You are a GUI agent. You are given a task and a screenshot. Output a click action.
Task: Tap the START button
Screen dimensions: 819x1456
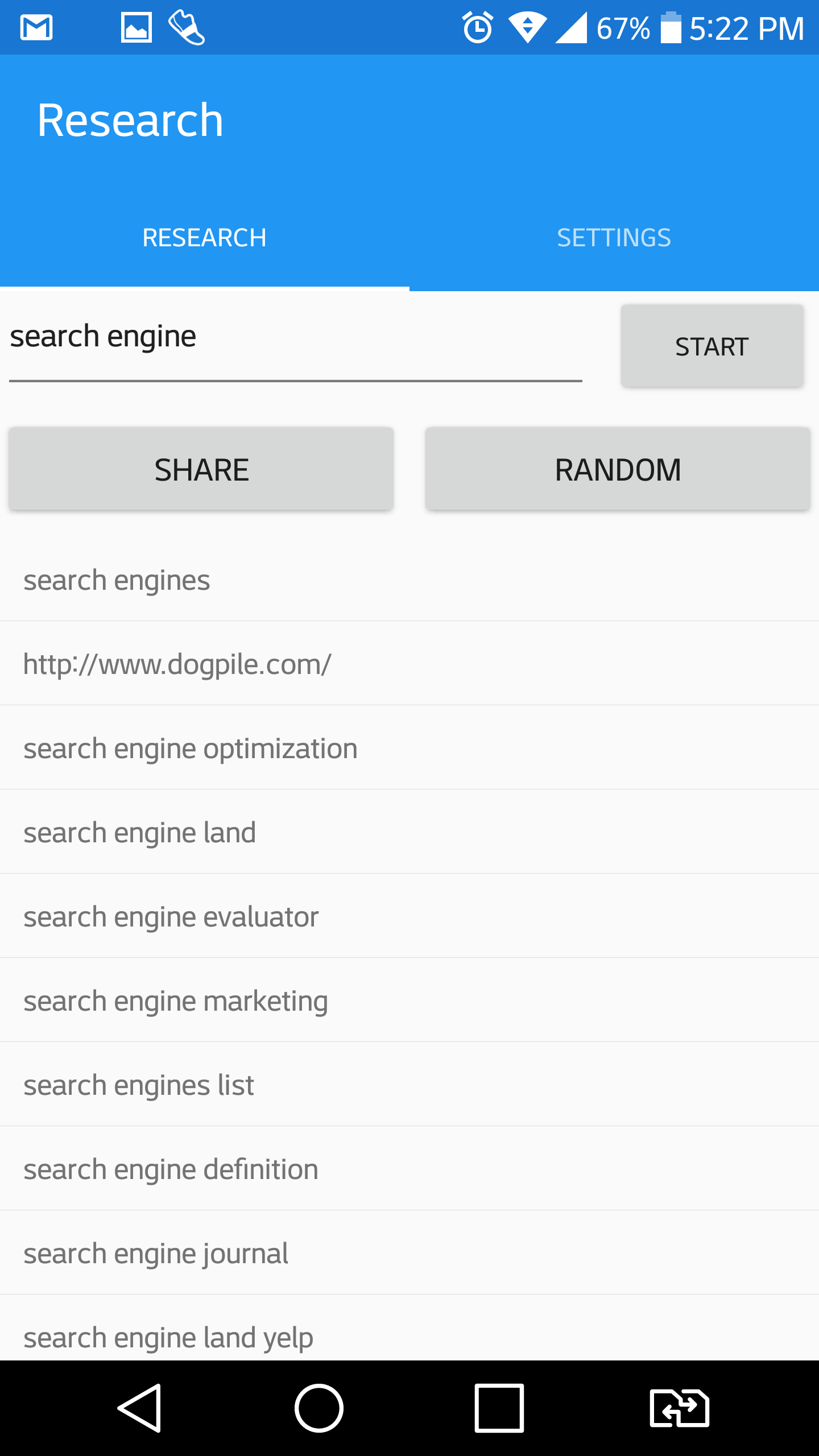click(712, 346)
